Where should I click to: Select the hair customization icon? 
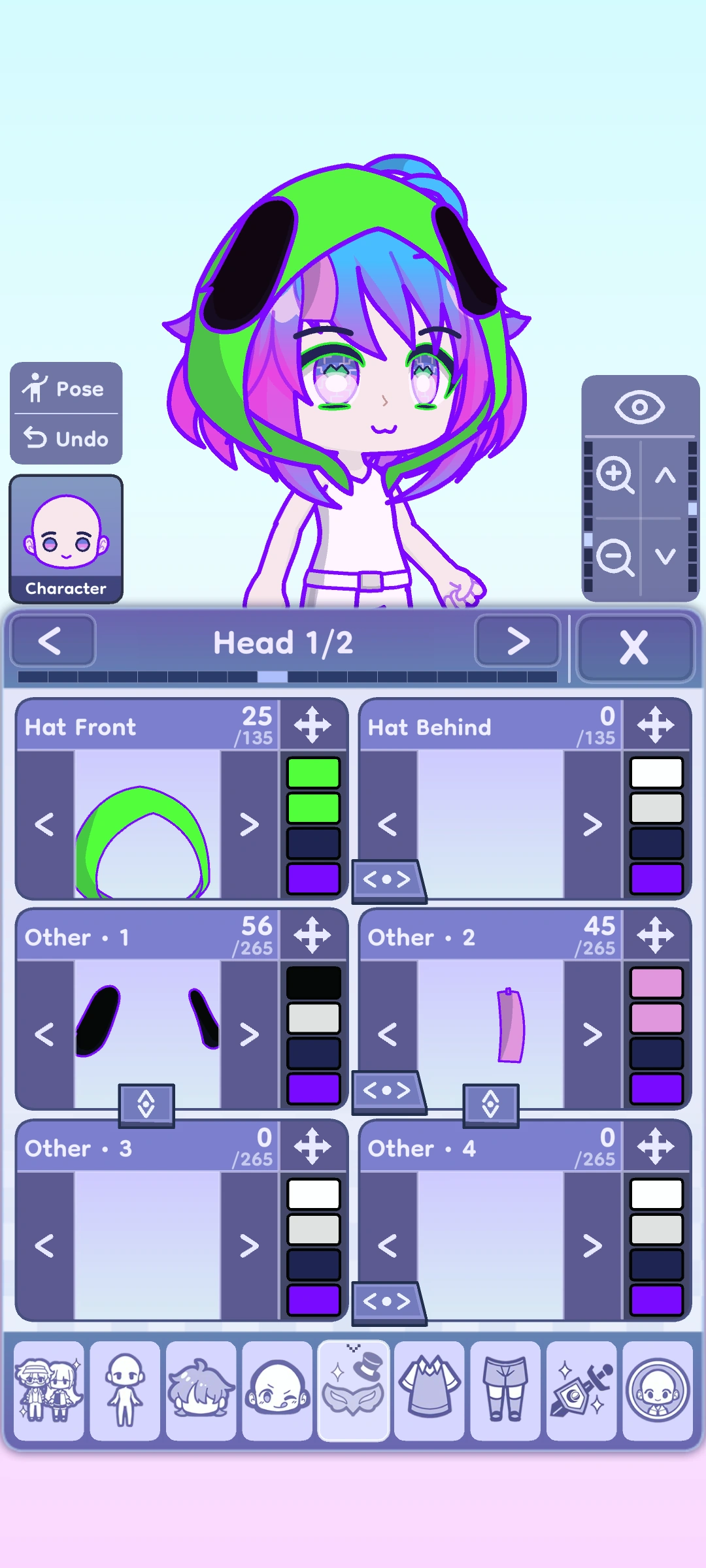[x=201, y=1392]
